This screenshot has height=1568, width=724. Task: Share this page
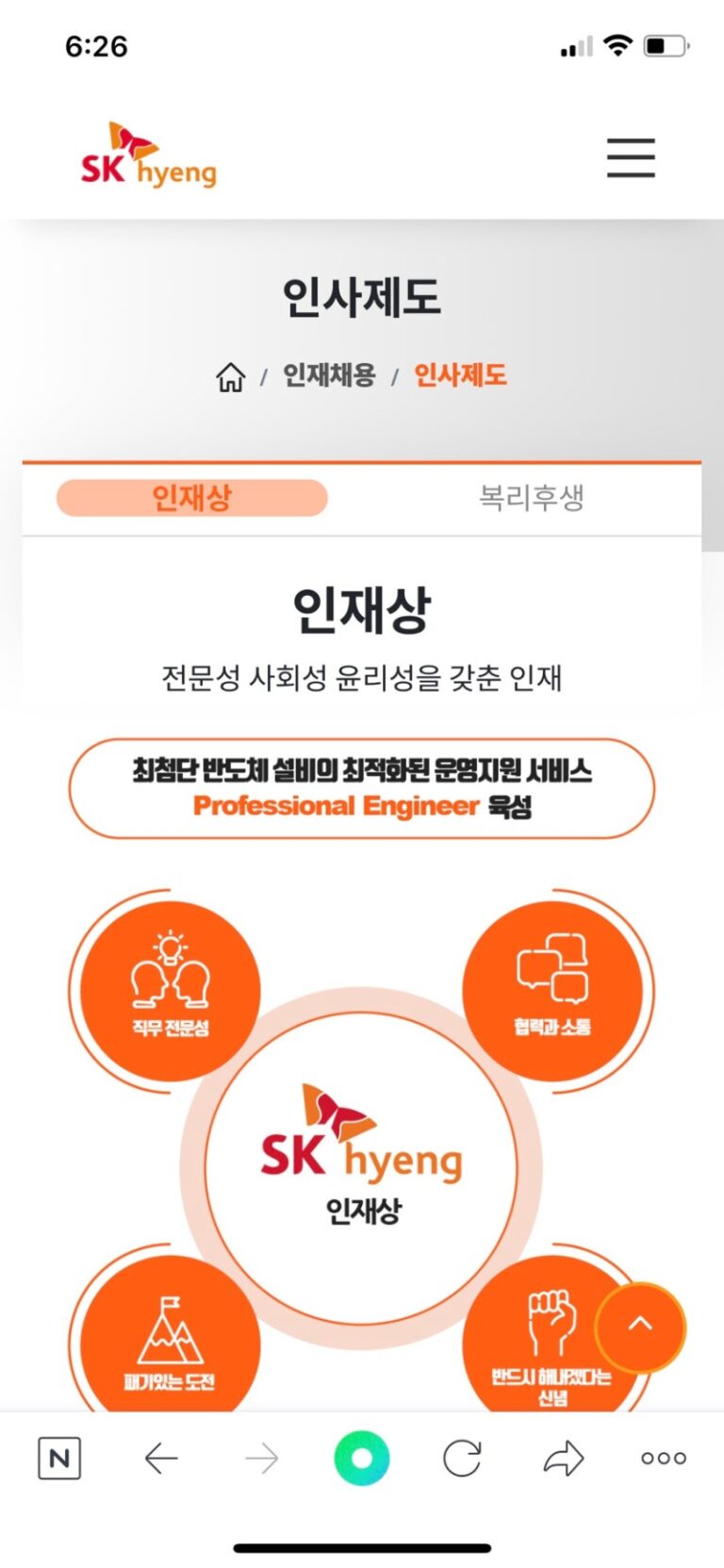pos(564,1458)
